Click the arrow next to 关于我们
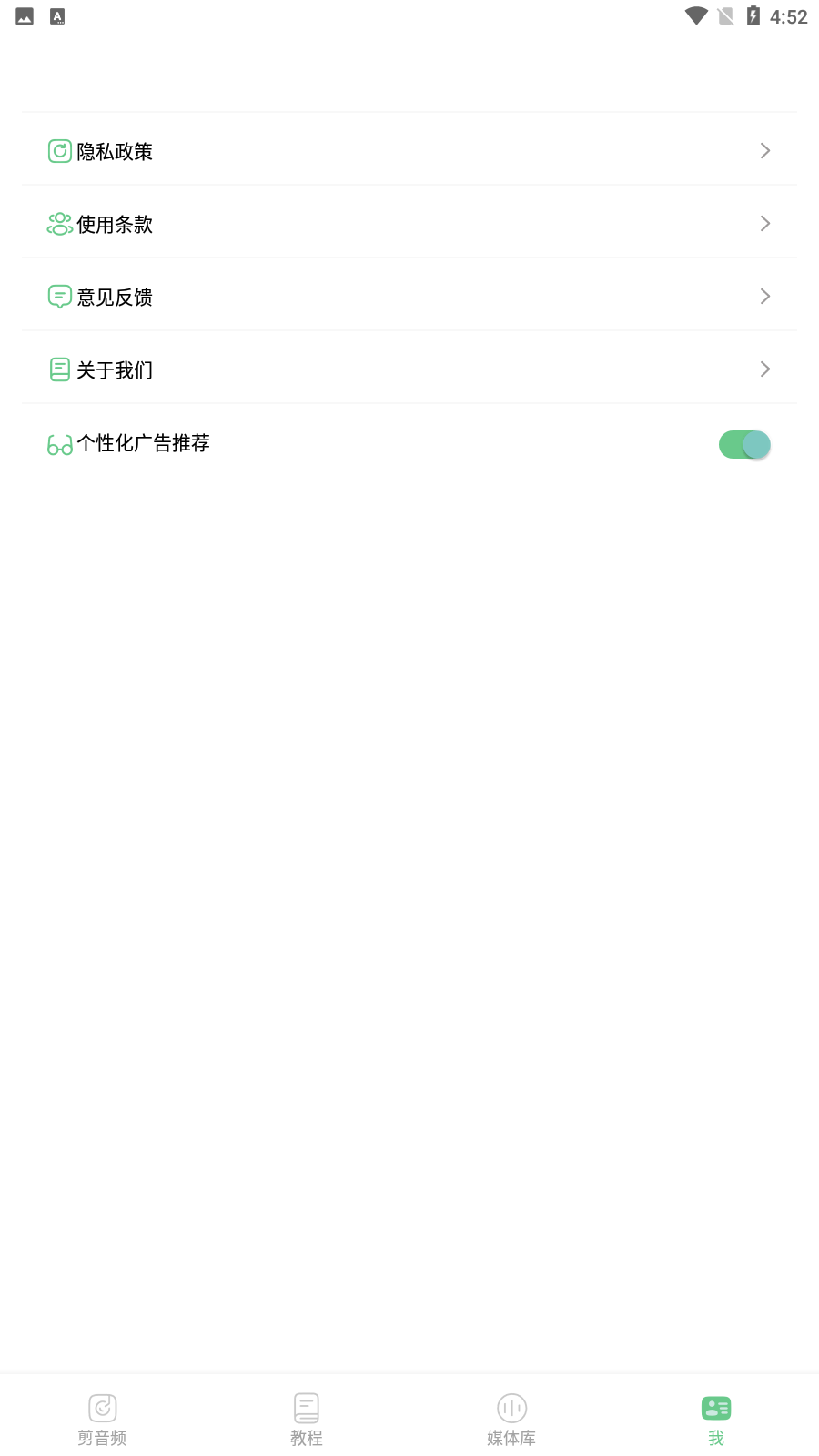Image resolution: width=819 pixels, height=1456 pixels. click(764, 369)
